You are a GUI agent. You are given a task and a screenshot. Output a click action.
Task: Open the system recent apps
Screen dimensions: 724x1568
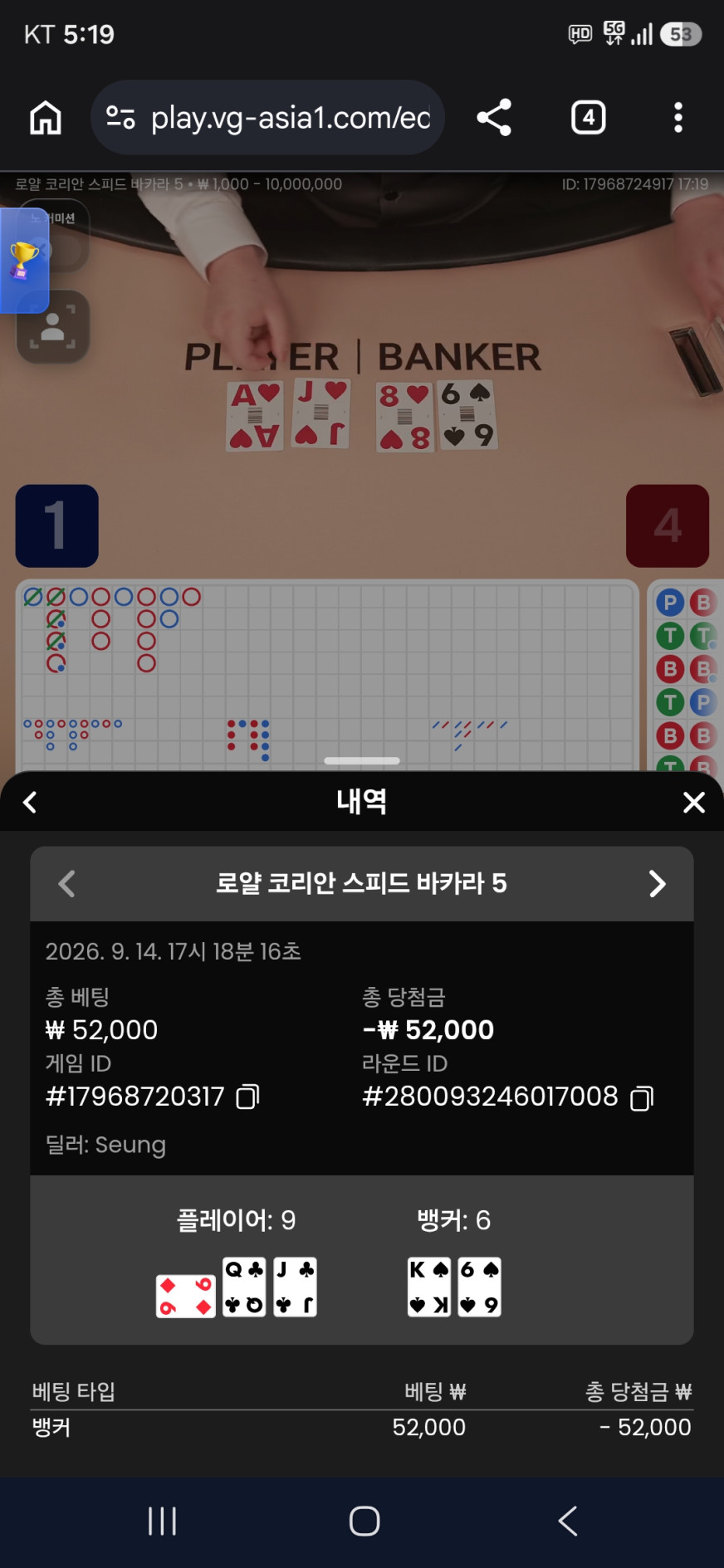162,1521
